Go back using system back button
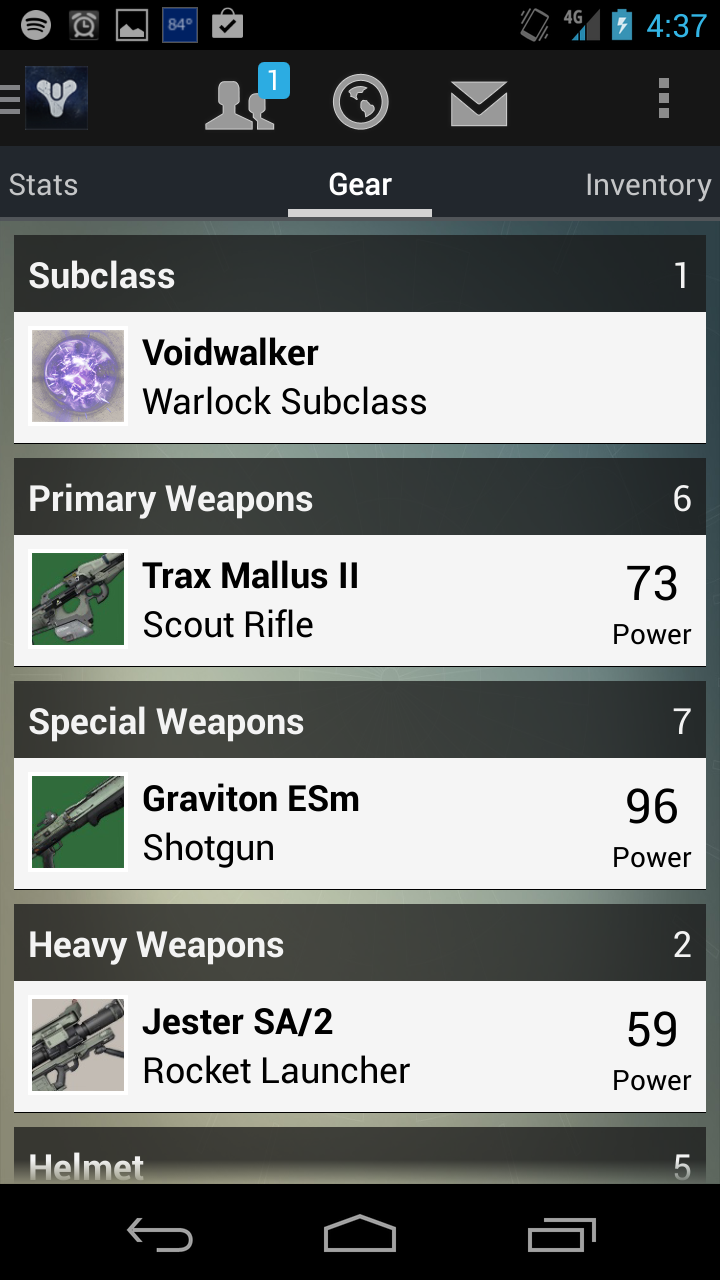The image size is (720, 1280). 160,1235
